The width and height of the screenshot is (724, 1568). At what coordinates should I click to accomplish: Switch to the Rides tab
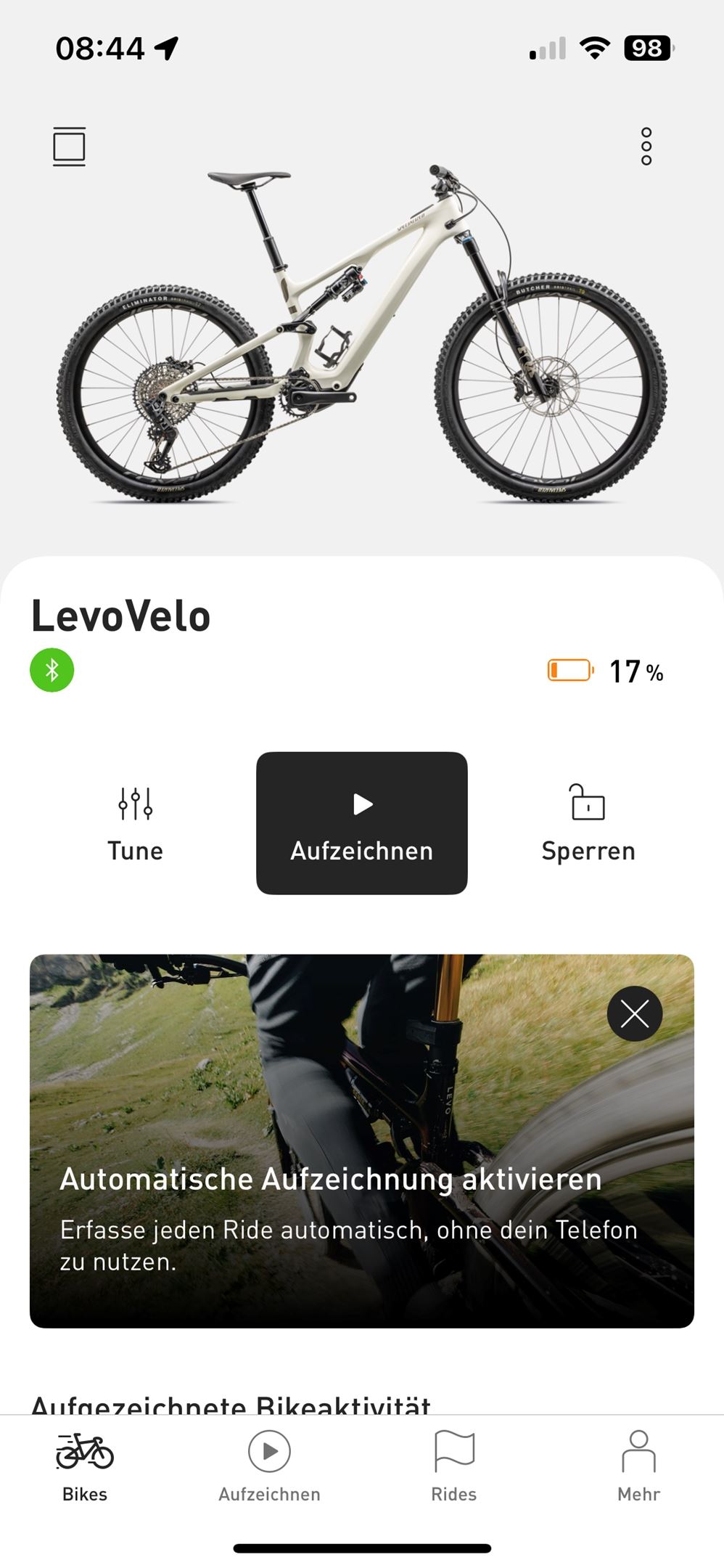pyautogui.click(x=453, y=1465)
